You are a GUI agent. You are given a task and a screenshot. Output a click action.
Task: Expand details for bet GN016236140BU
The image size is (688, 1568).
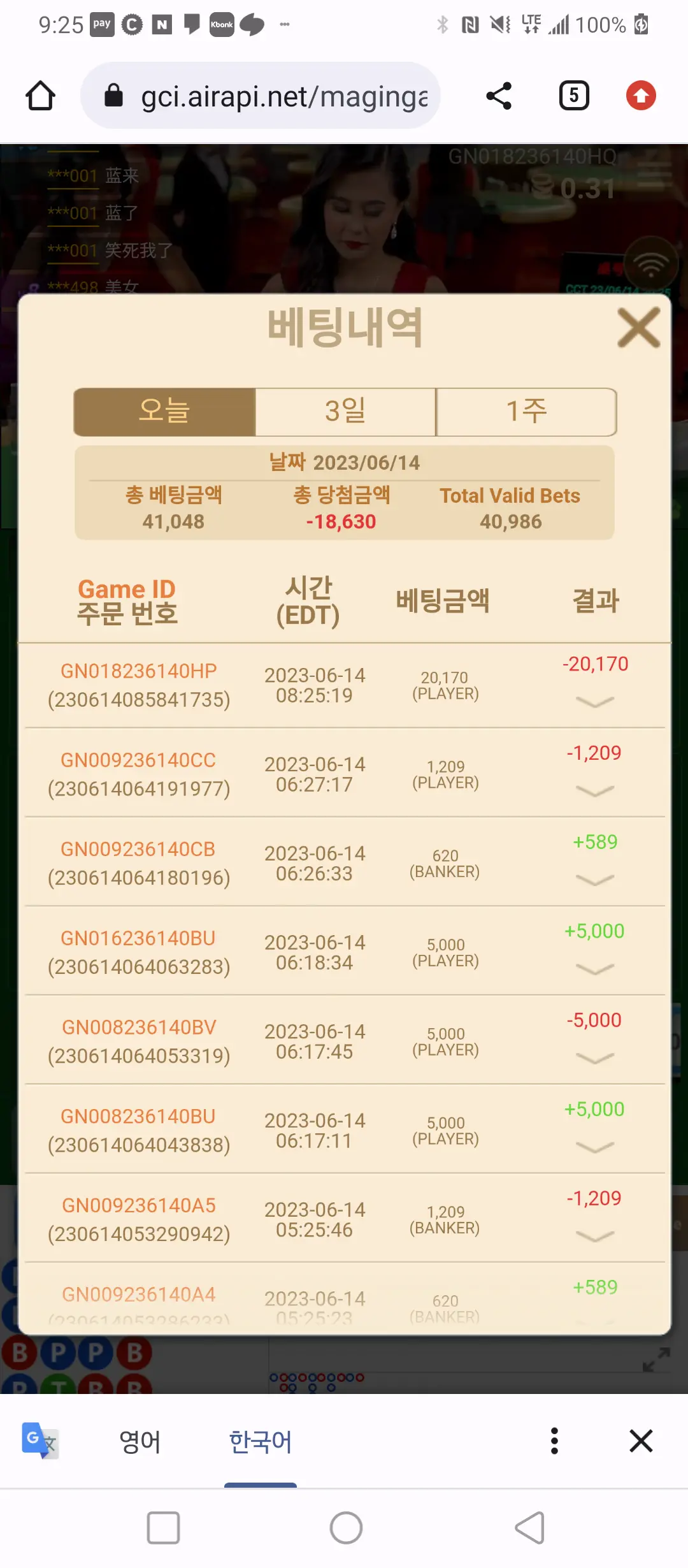click(x=594, y=969)
